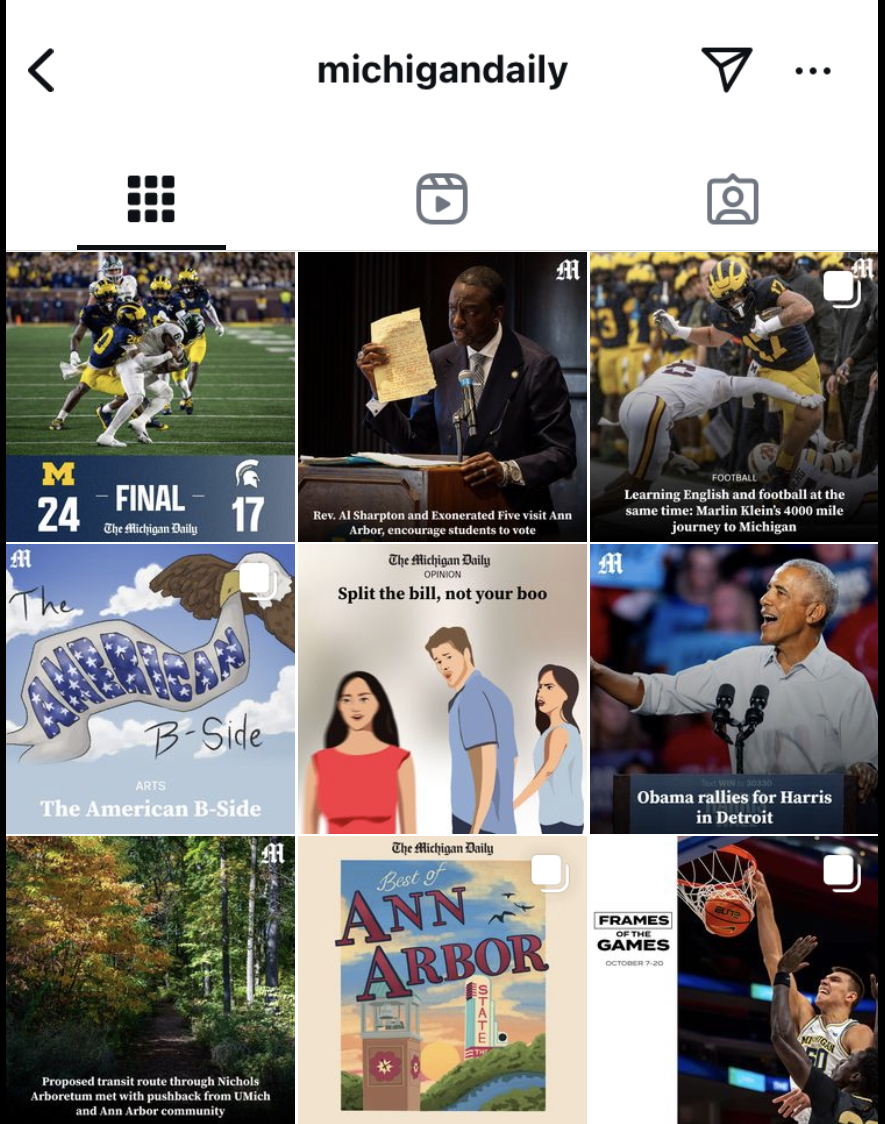Select the posts grid tab icon
The width and height of the screenshot is (885, 1124).
click(x=150, y=198)
